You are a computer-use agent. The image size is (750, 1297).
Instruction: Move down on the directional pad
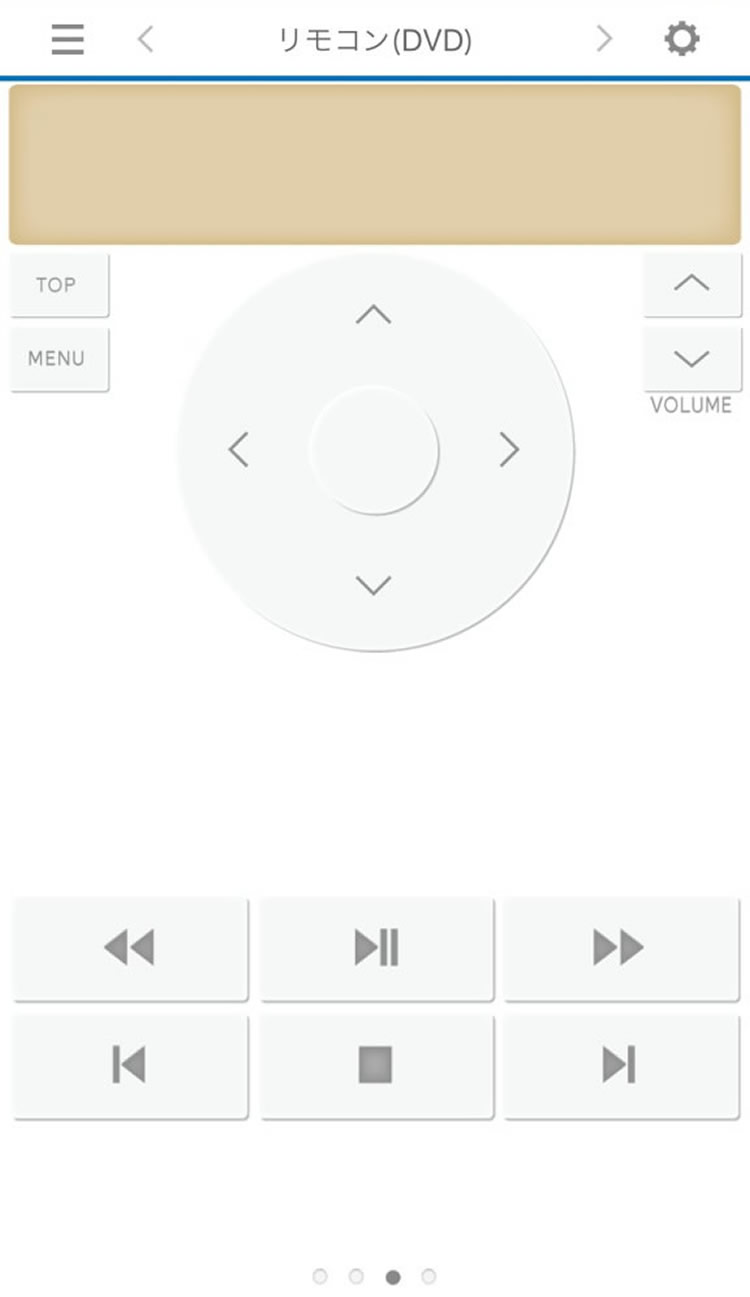(374, 585)
